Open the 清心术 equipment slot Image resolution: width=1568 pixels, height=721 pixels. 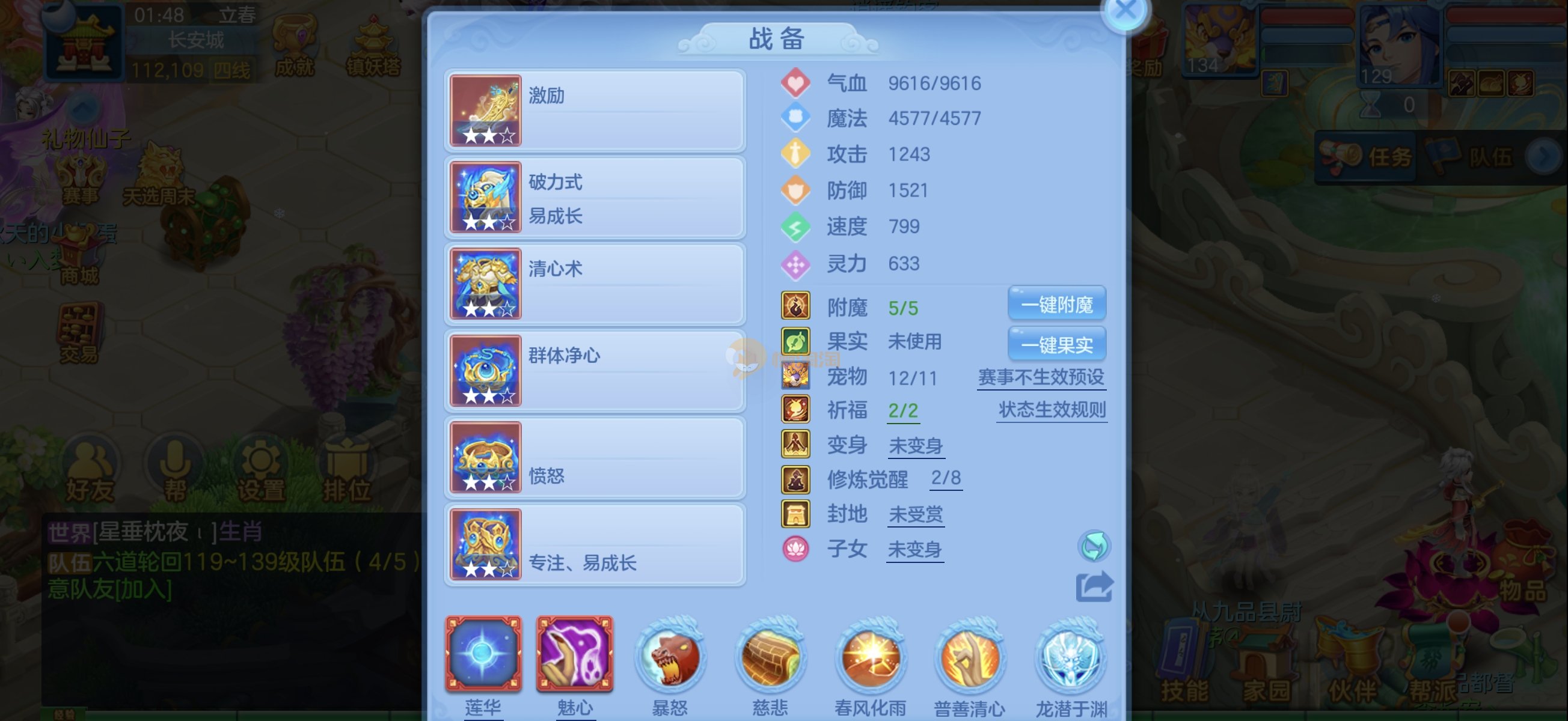[595, 284]
